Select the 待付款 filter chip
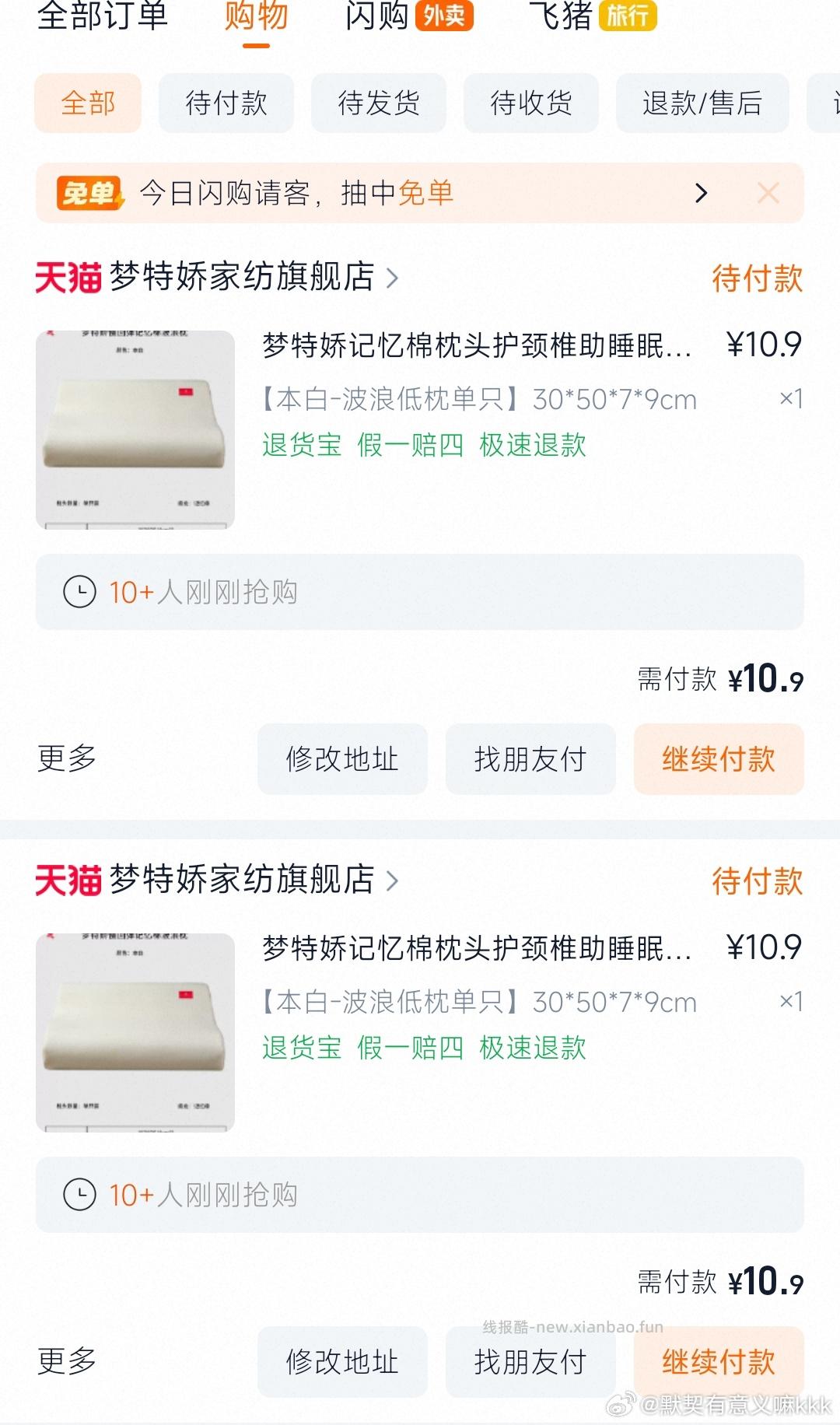 pos(226,103)
